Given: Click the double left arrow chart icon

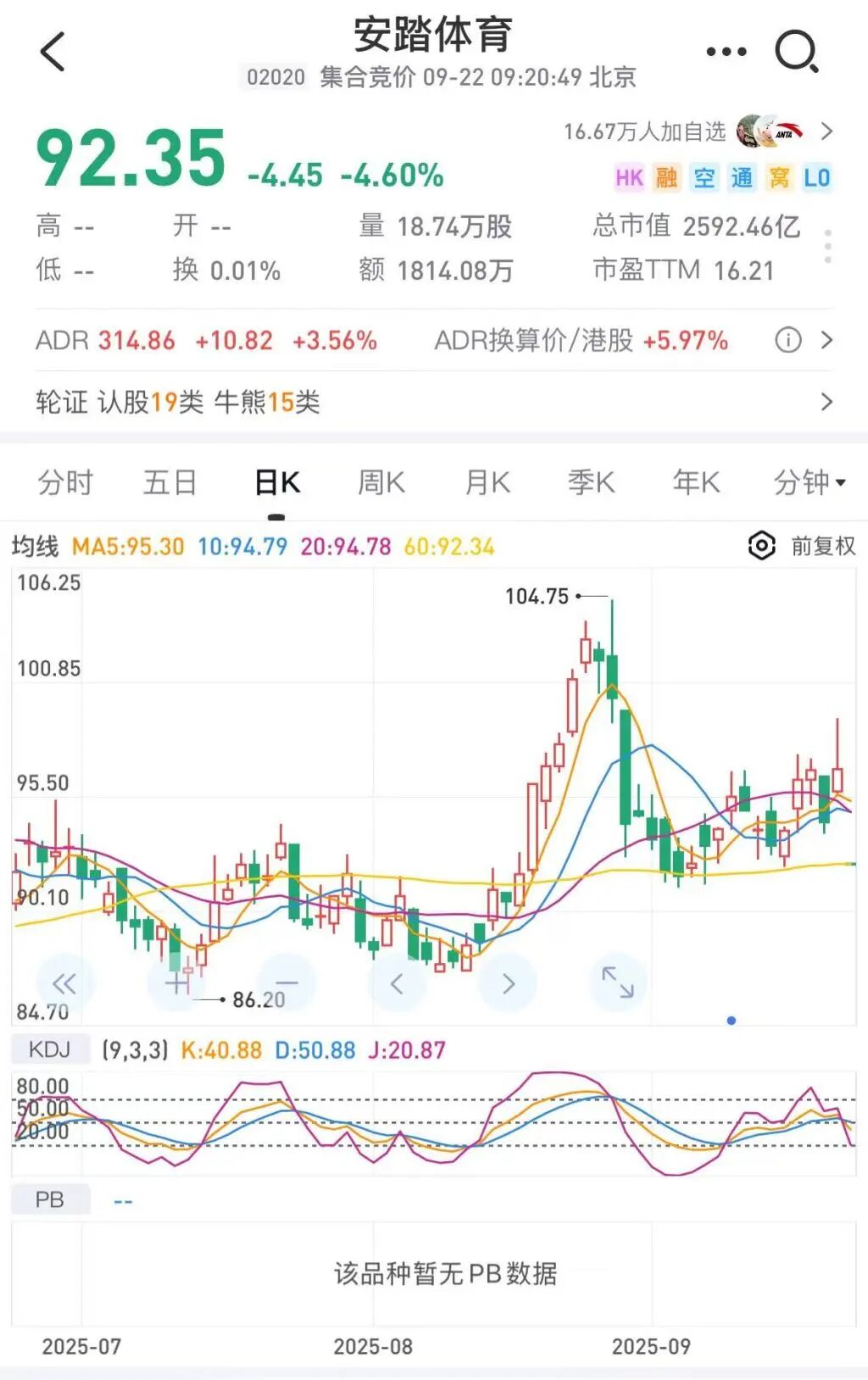Looking at the screenshot, I should [x=64, y=982].
